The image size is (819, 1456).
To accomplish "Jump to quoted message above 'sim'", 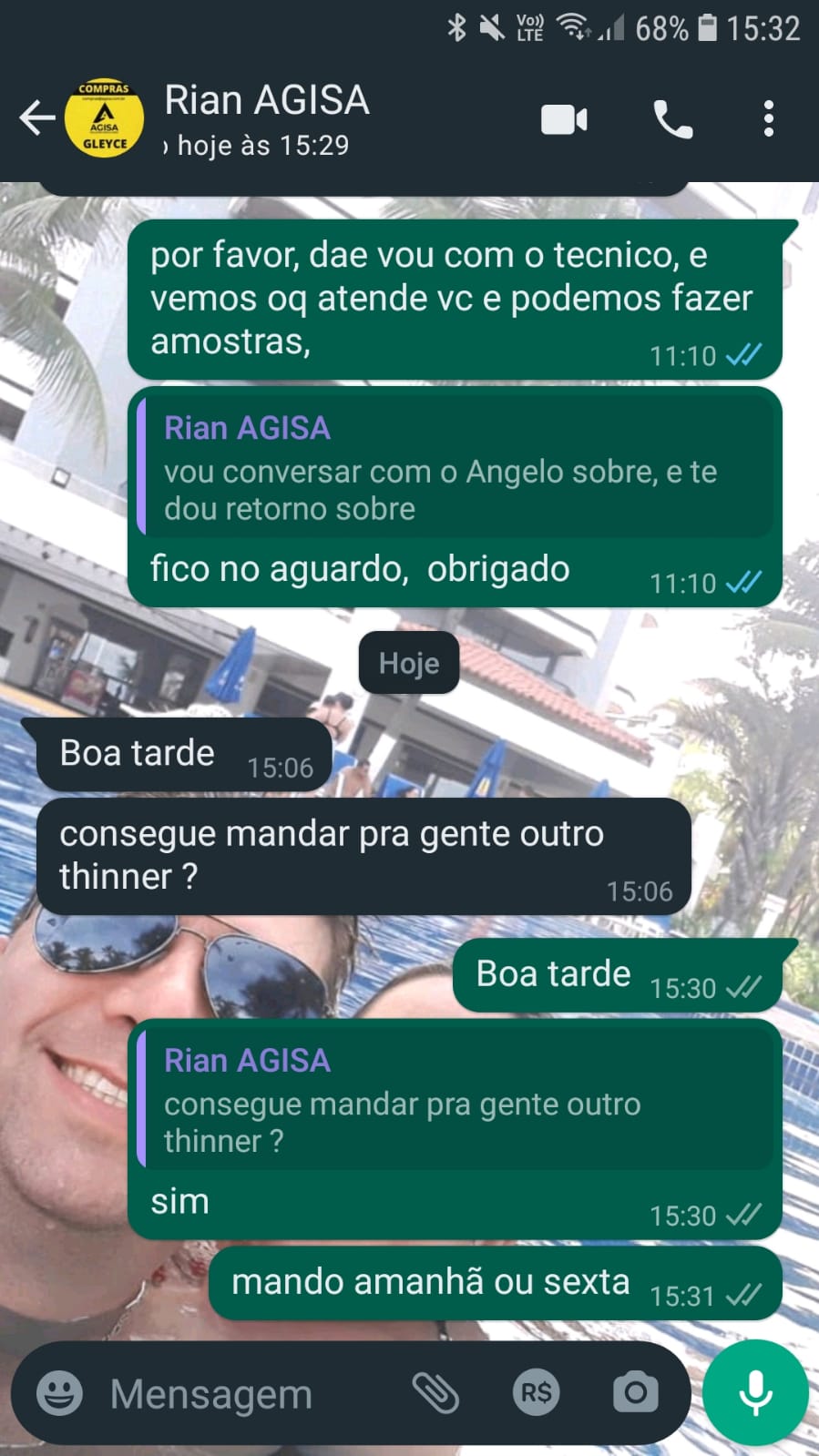I will coord(456,1101).
